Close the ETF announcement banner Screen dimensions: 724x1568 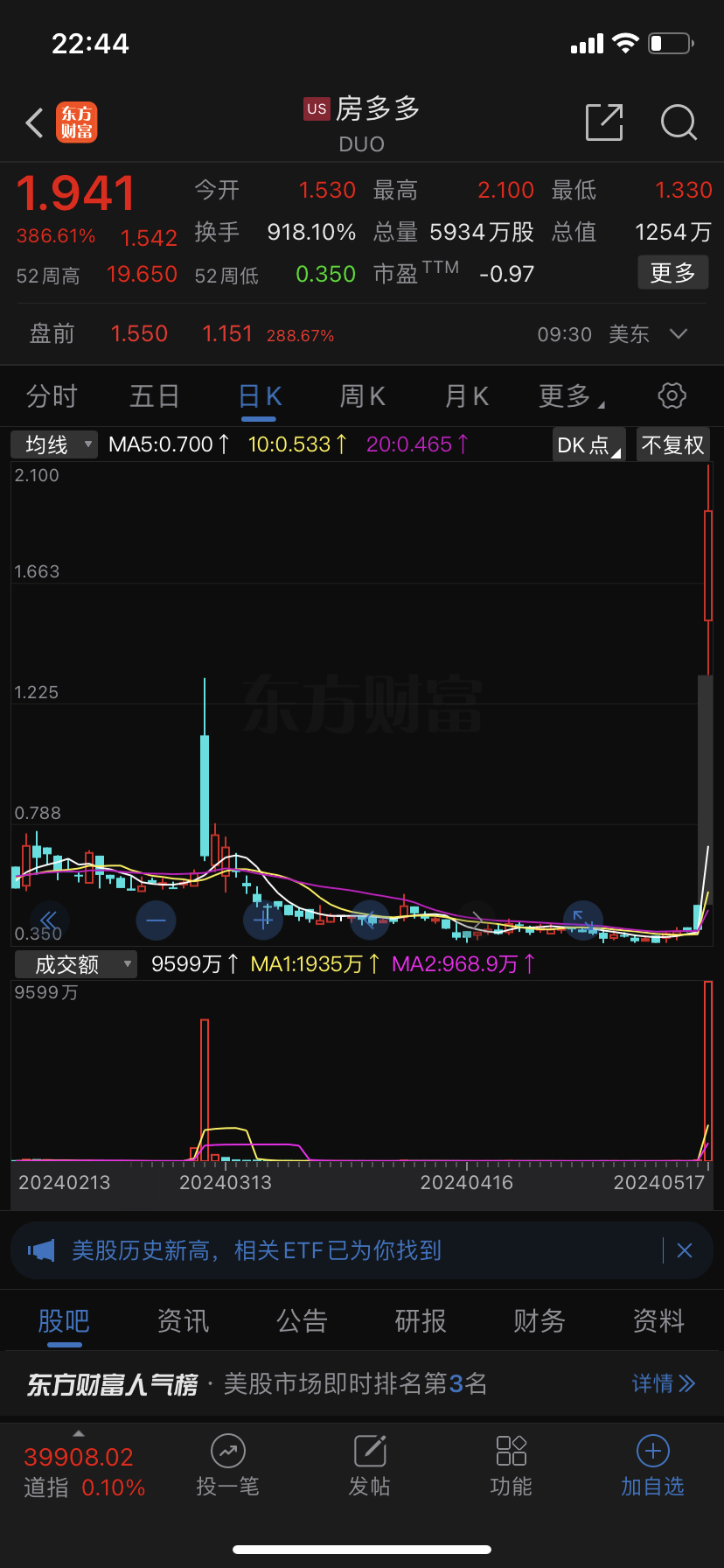686,1249
